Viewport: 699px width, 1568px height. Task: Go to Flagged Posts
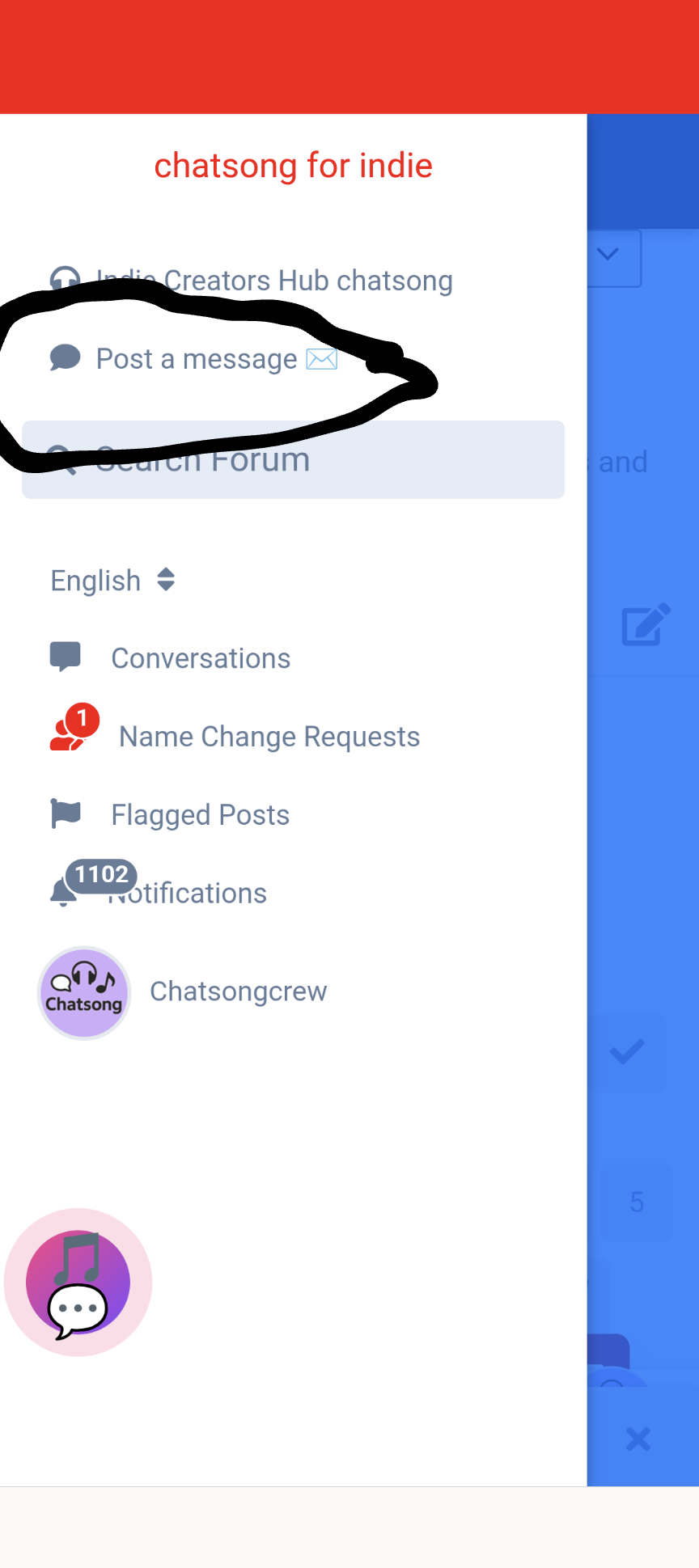pos(200,815)
